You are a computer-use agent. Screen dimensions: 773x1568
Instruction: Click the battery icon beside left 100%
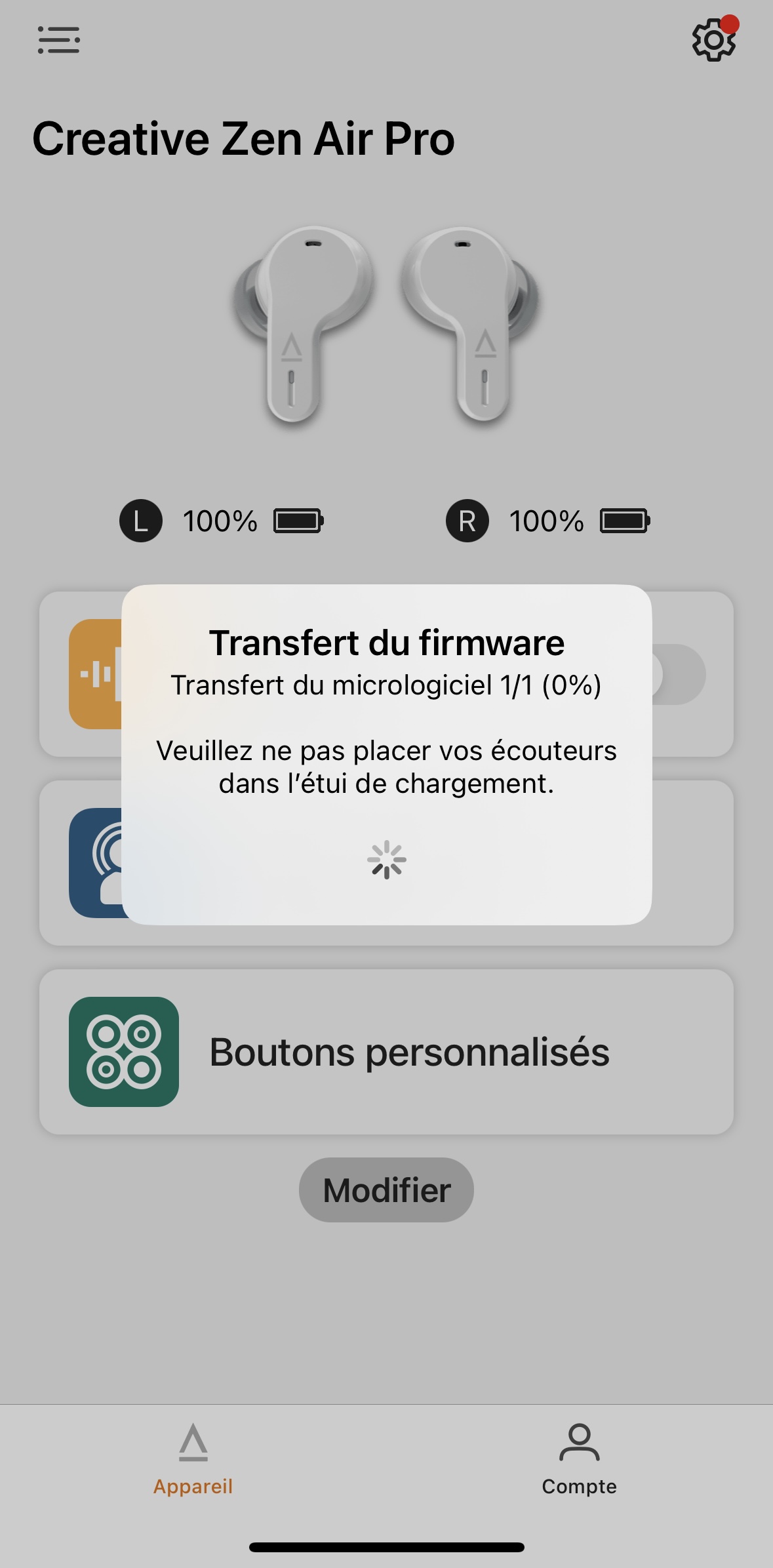tap(298, 521)
